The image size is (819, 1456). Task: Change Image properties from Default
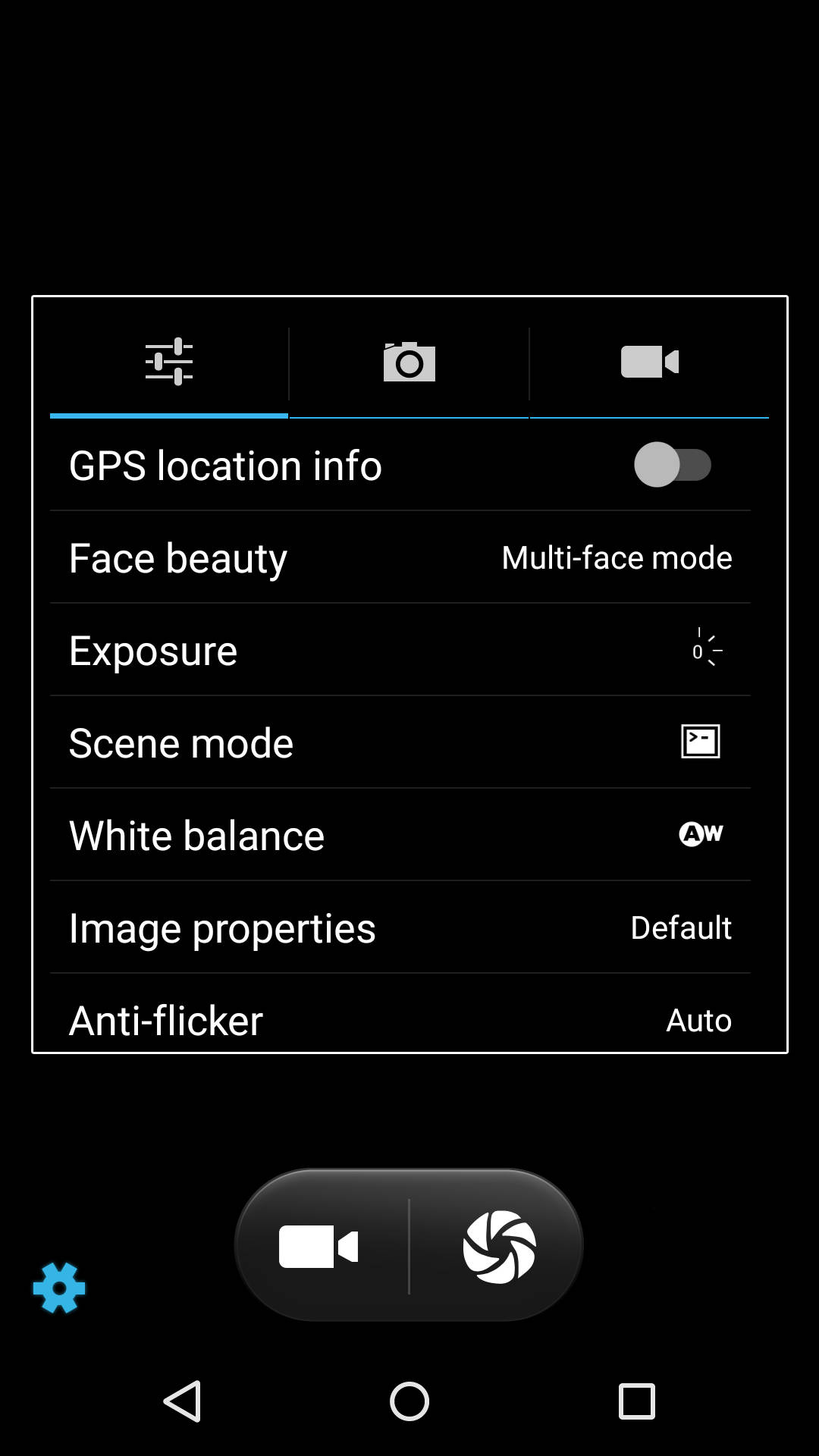(x=409, y=927)
